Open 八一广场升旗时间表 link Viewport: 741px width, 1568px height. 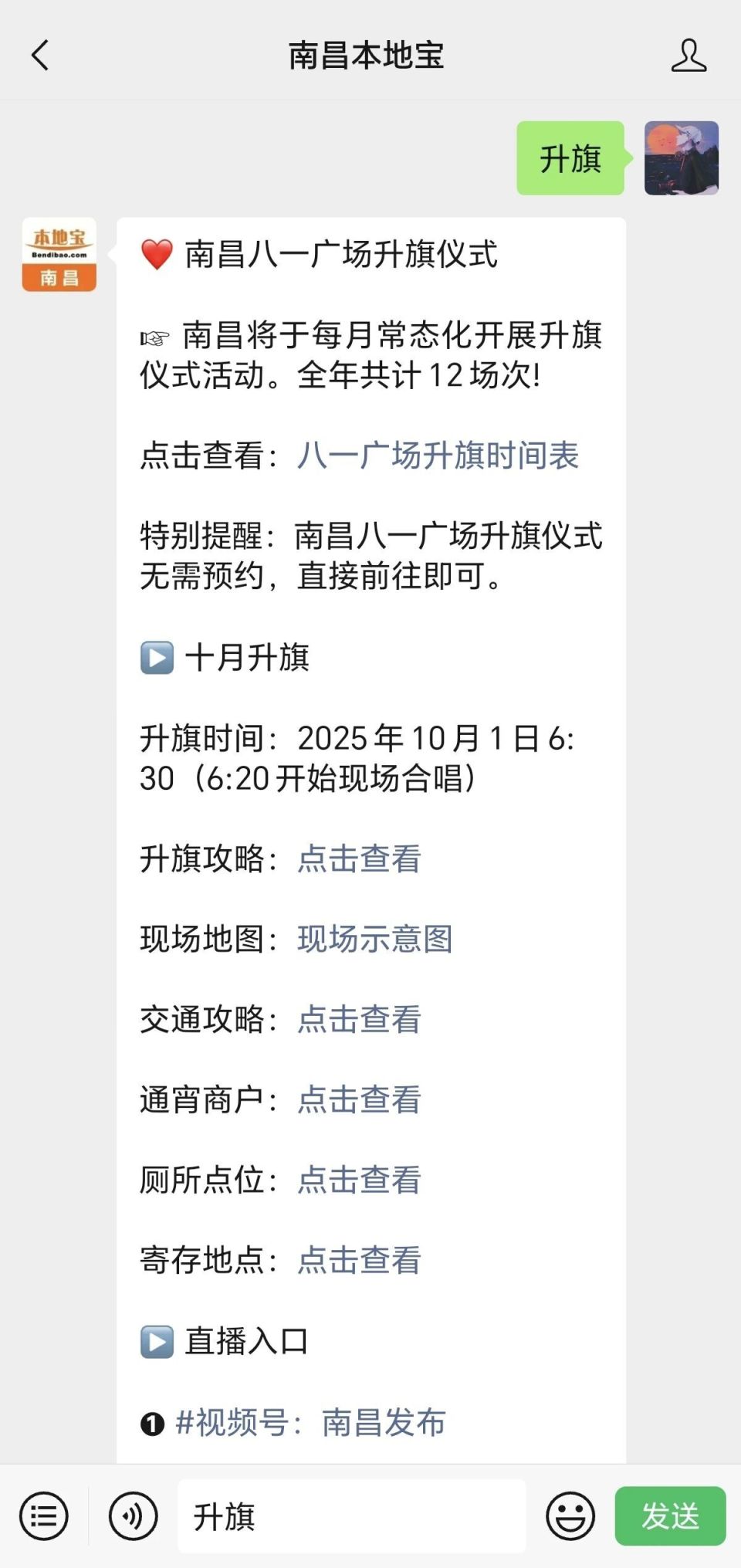tap(438, 457)
